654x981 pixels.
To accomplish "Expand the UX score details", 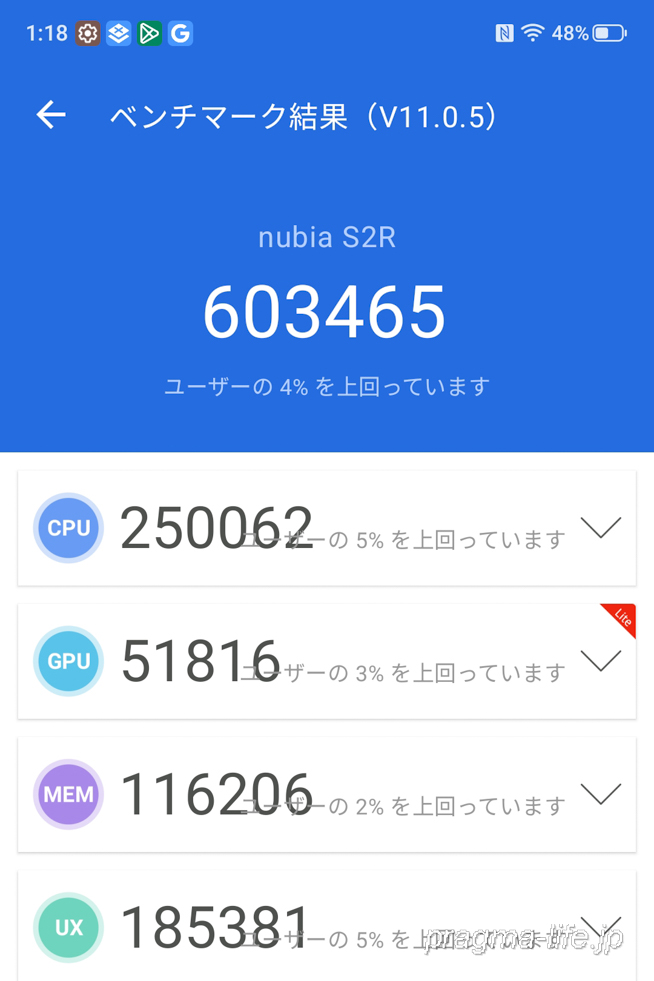I will click(600, 926).
